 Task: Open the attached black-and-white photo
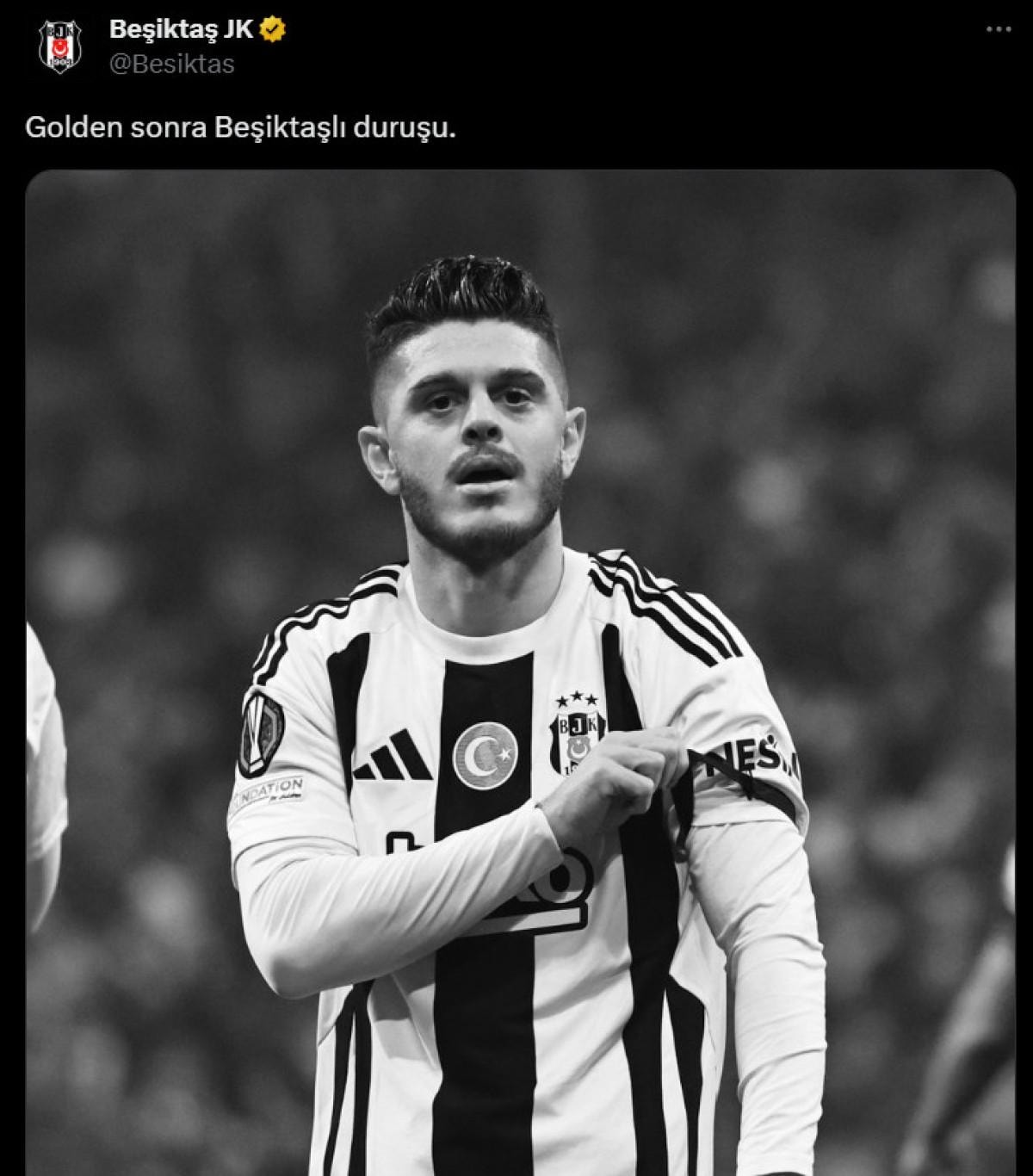click(x=520, y=672)
